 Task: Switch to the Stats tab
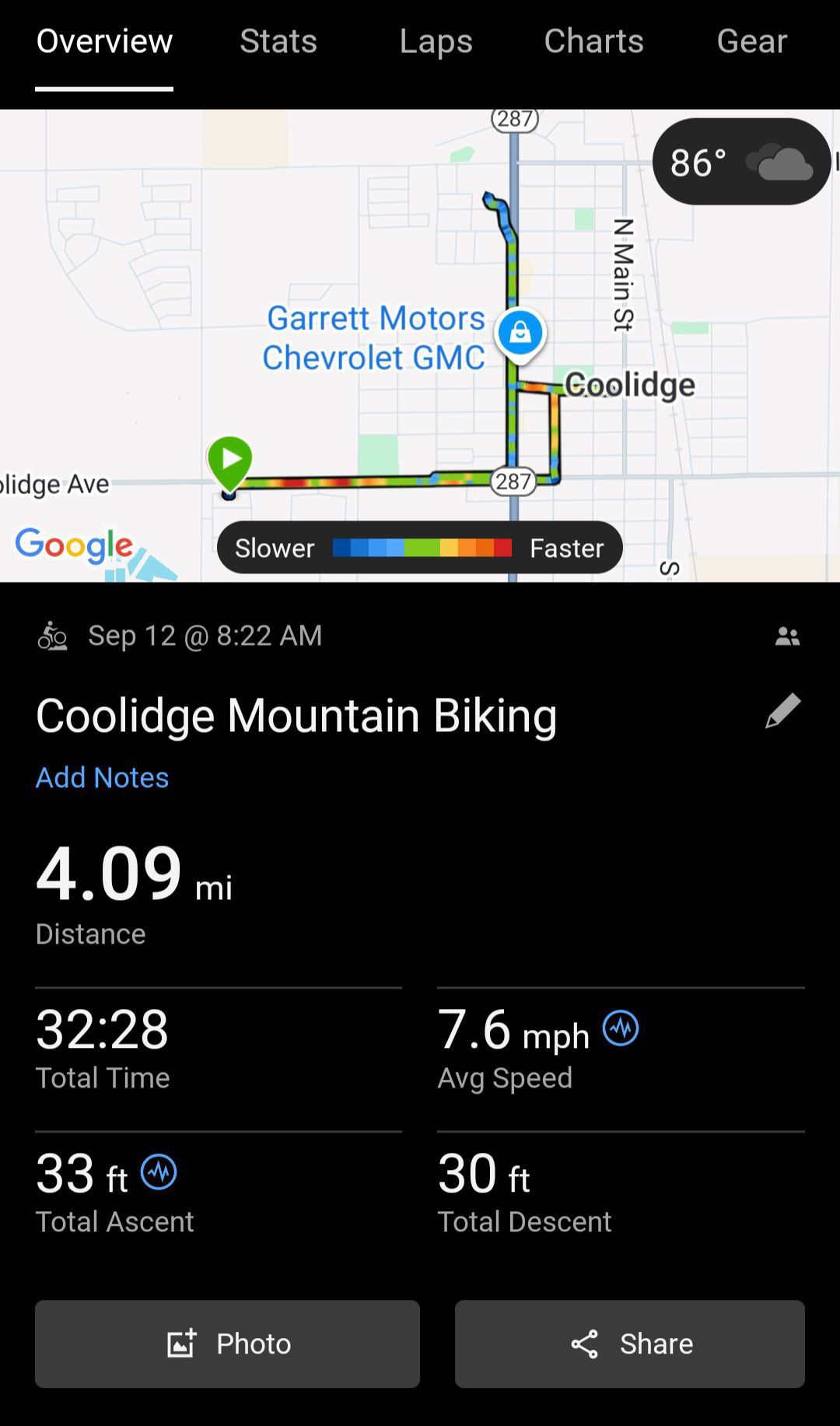278,41
